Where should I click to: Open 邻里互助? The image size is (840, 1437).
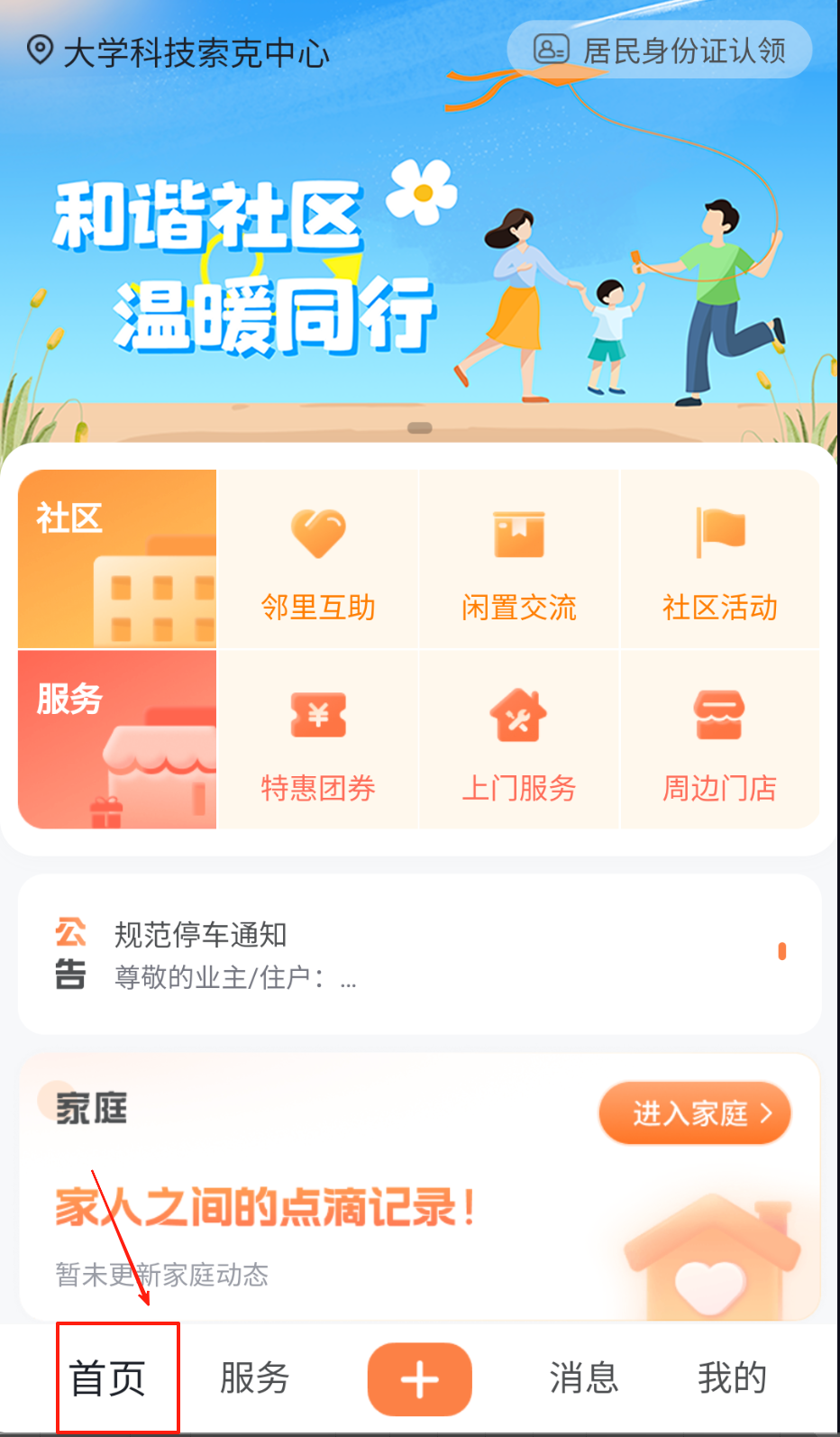tap(318, 560)
